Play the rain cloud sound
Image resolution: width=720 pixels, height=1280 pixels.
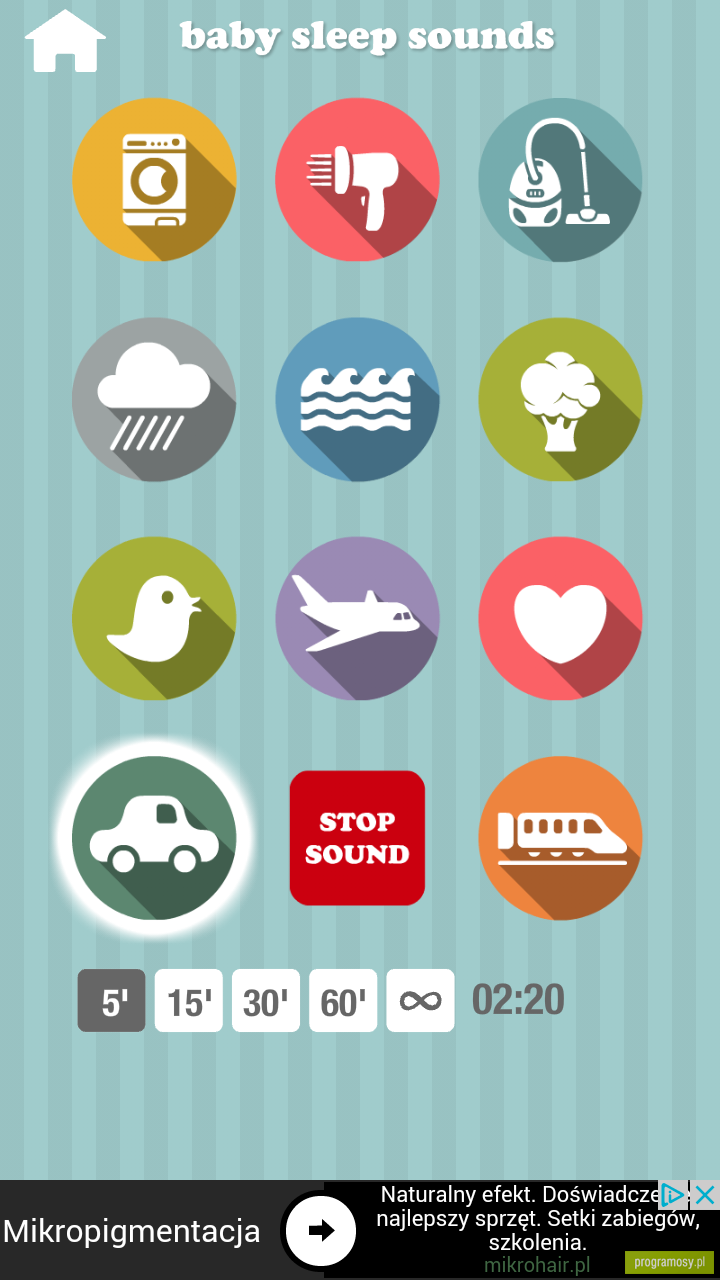(154, 399)
